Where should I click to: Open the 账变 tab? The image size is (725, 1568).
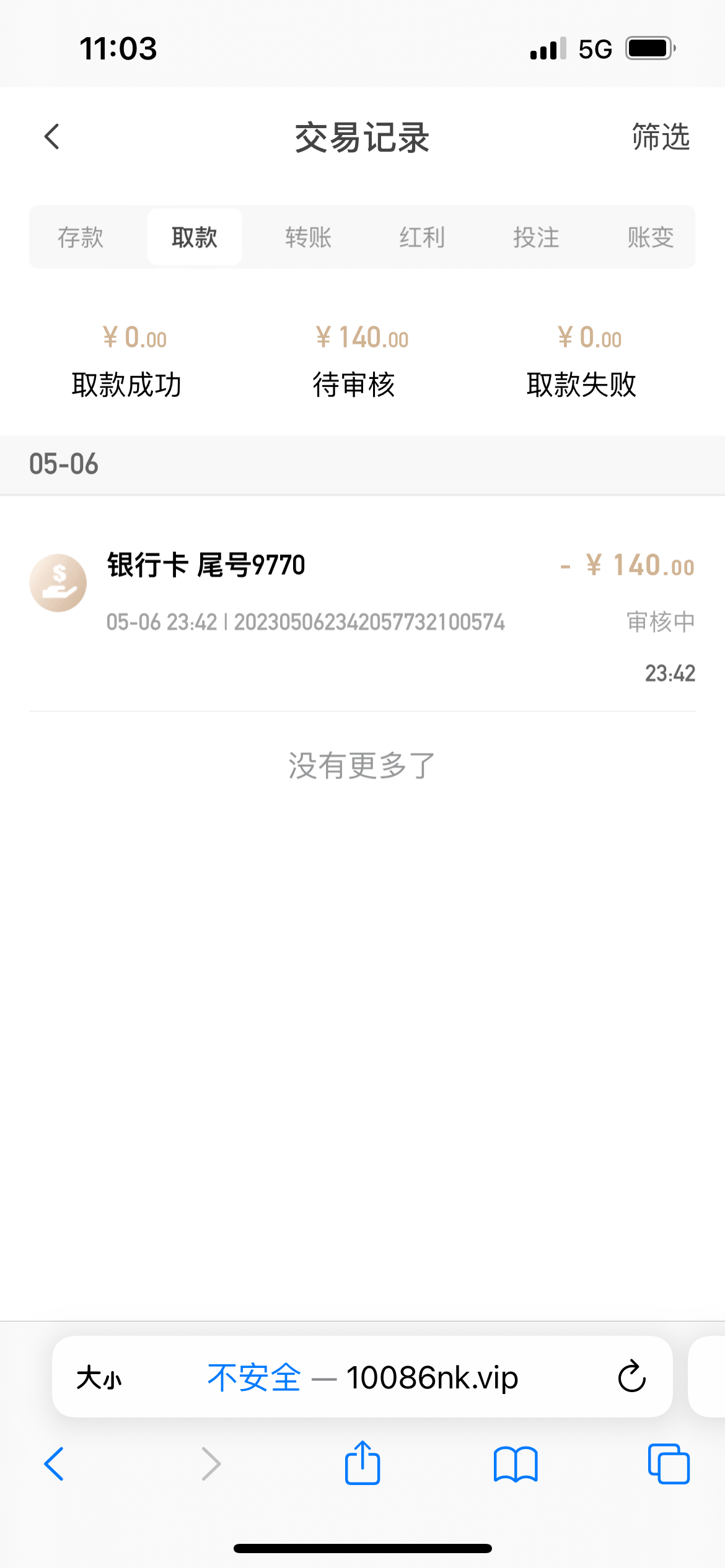pyautogui.click(x=649, y=237)
